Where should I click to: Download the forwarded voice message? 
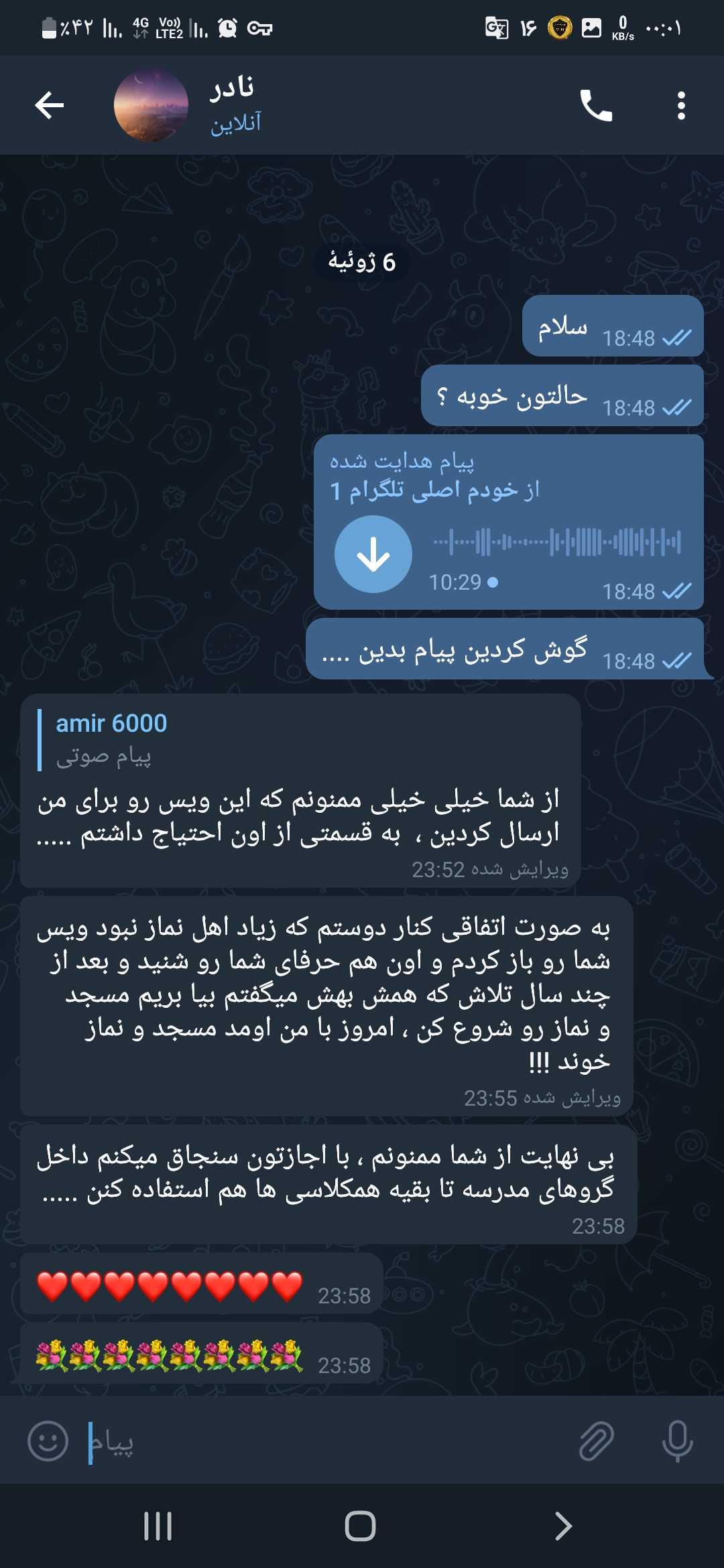click(373, 554)
